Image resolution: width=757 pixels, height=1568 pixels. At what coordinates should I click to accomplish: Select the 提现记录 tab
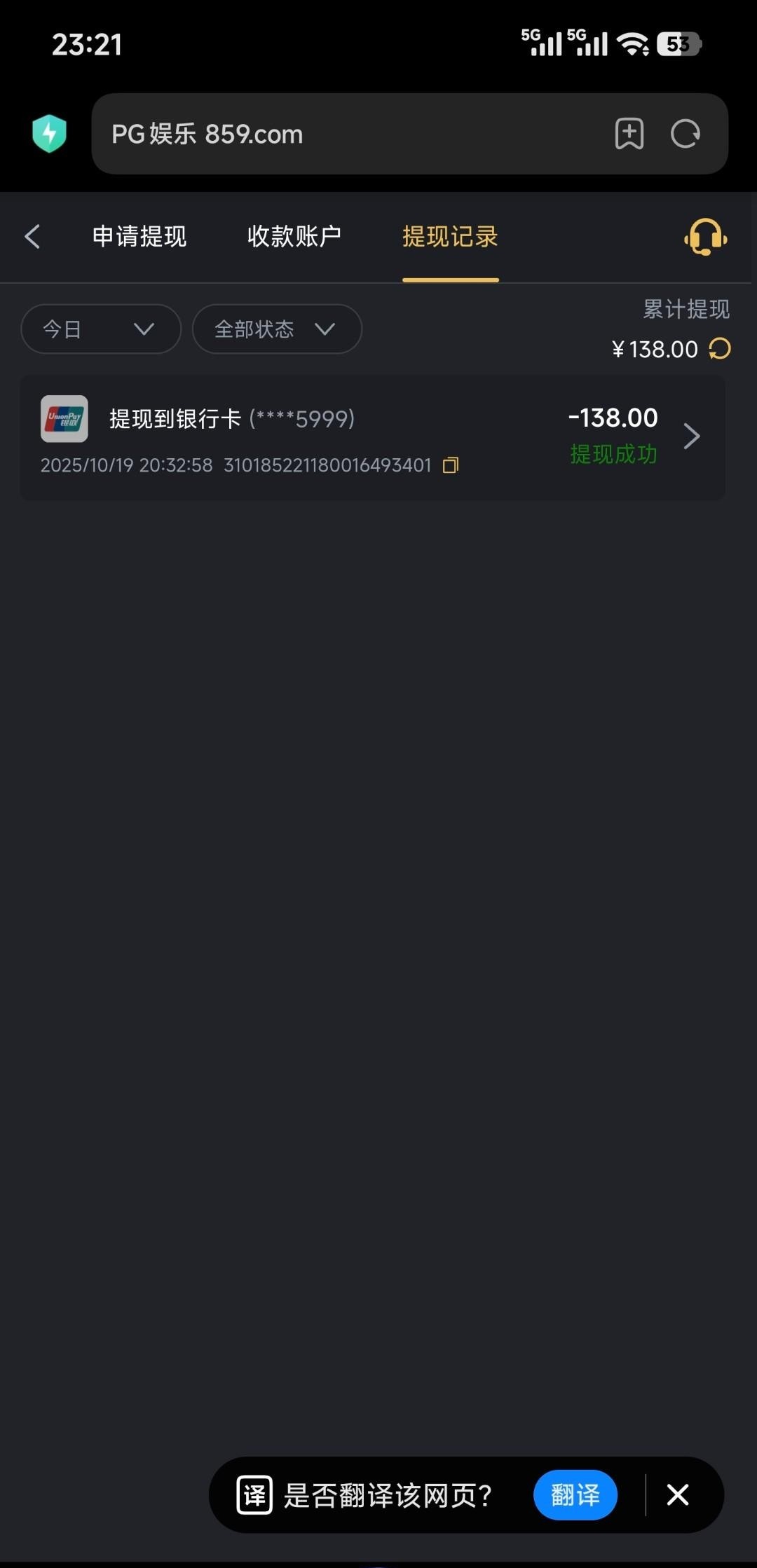pos(450,237)
